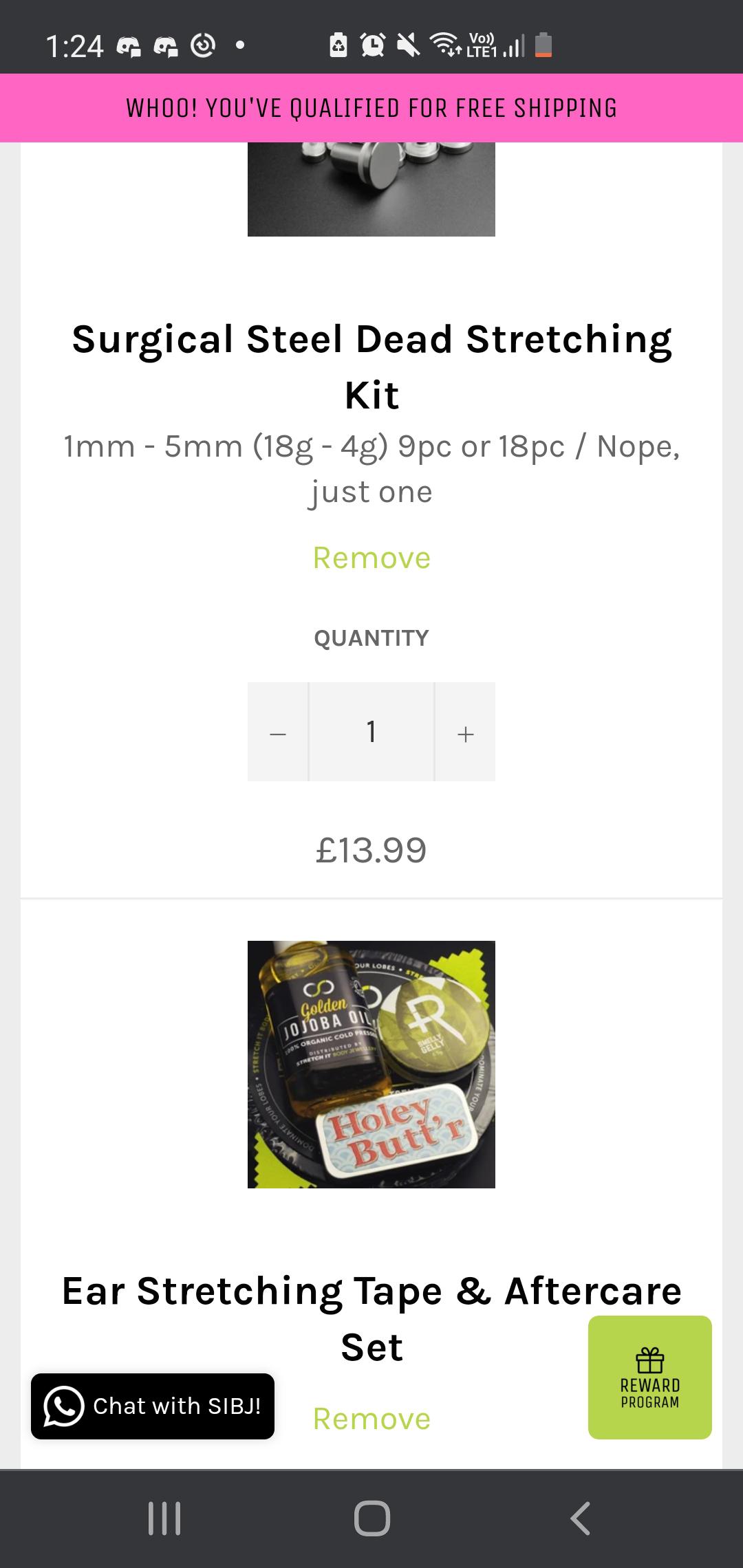This screenshot has width=743, height=1568.
Task: Open the Reward Program
Action: [649, 1377]
